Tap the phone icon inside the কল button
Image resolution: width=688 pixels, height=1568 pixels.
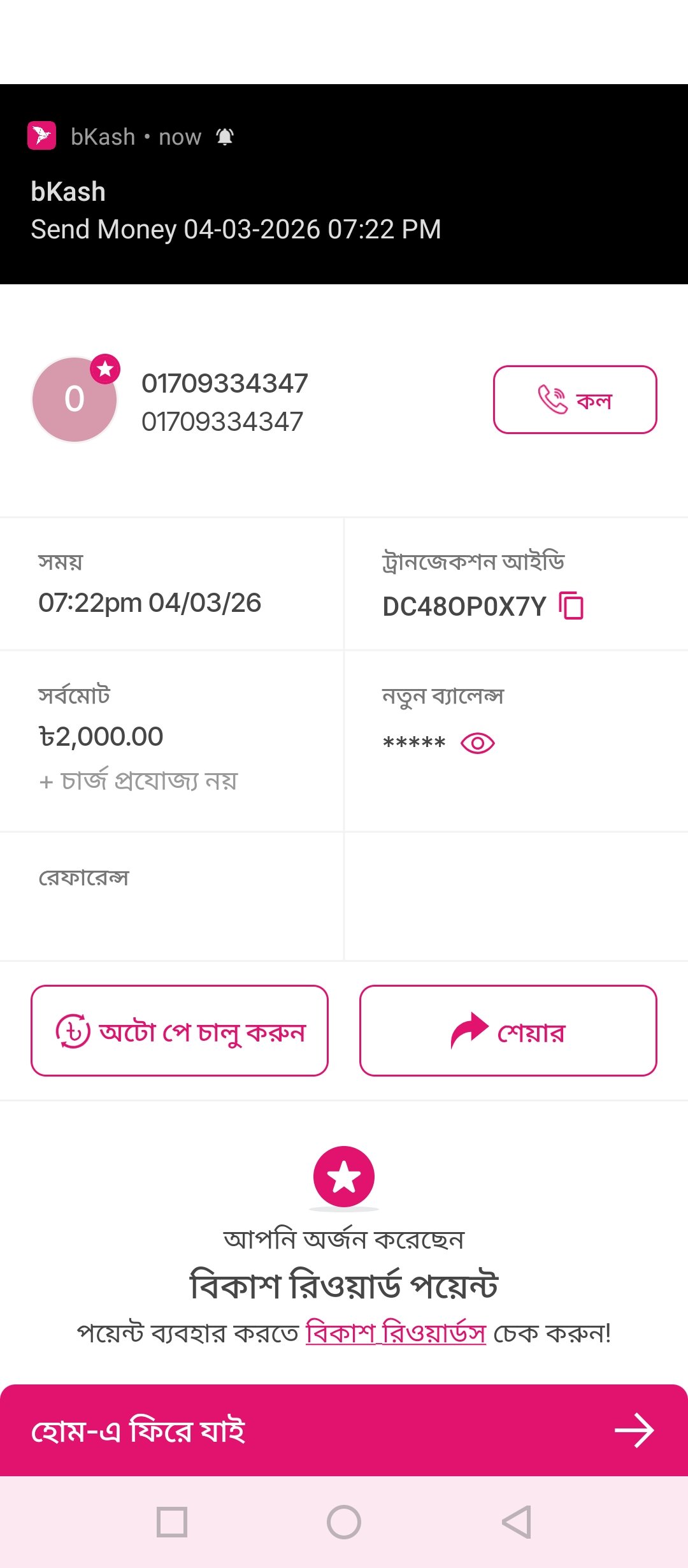[x=553, y=400]
